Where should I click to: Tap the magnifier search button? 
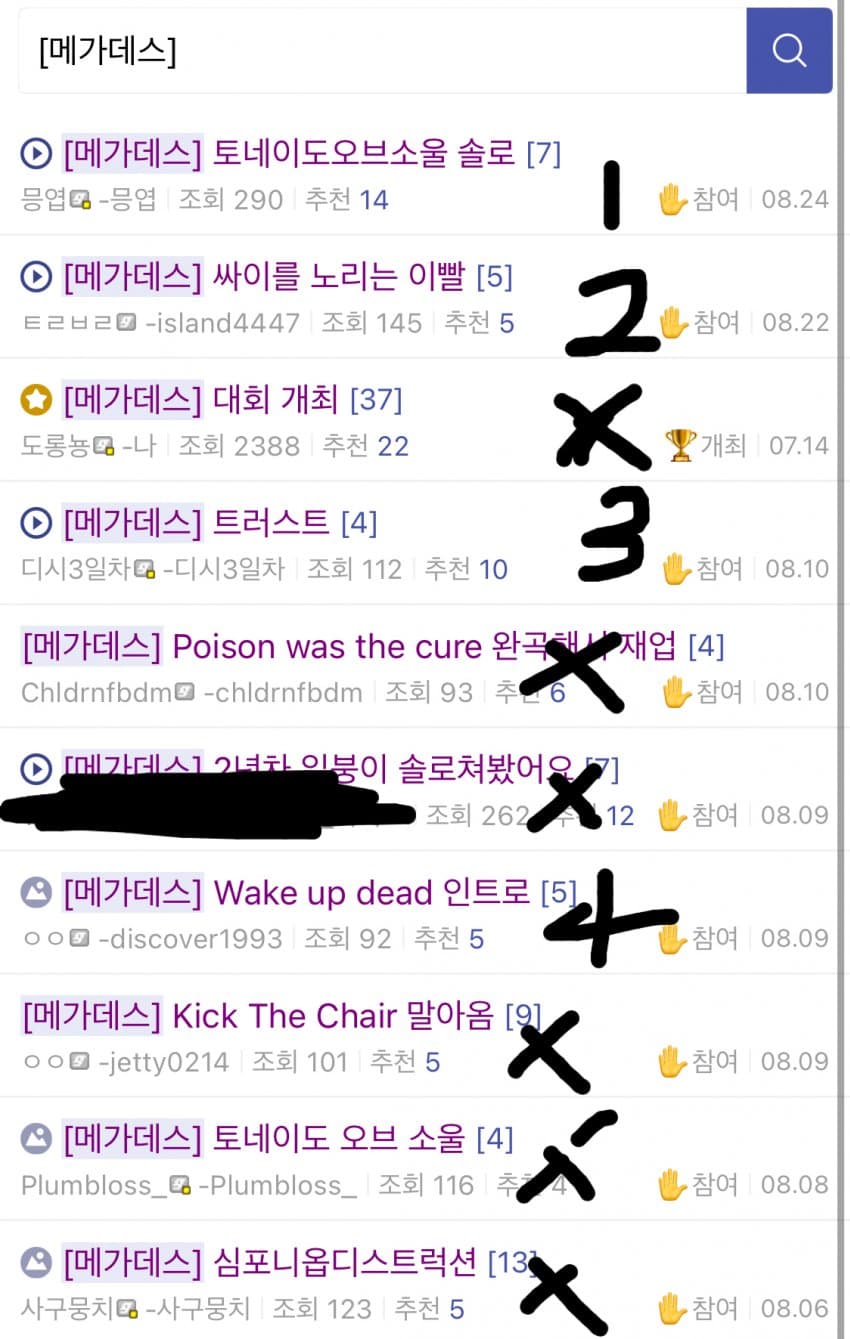tap(789, 51)
